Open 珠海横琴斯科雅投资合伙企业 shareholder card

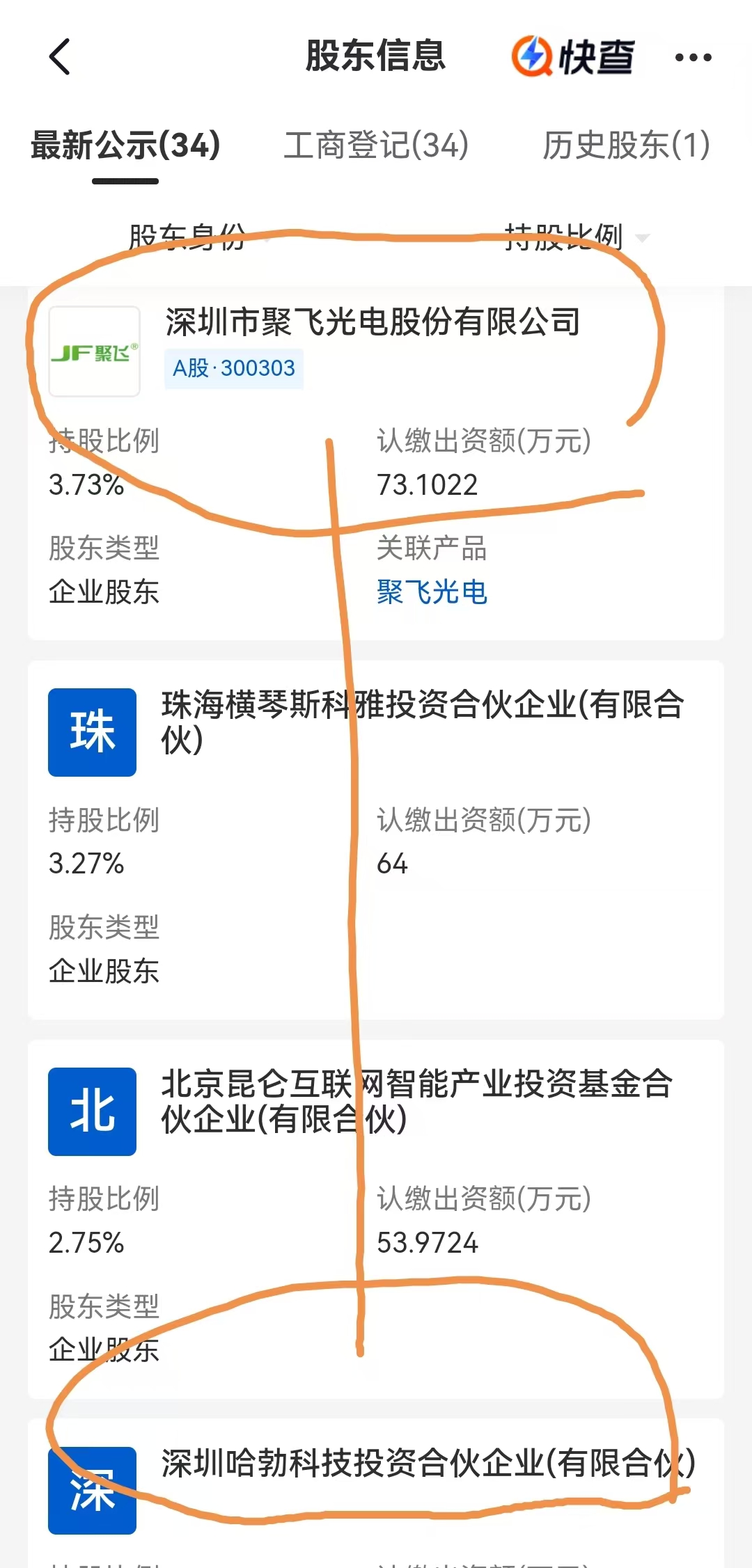pos(376,840)
